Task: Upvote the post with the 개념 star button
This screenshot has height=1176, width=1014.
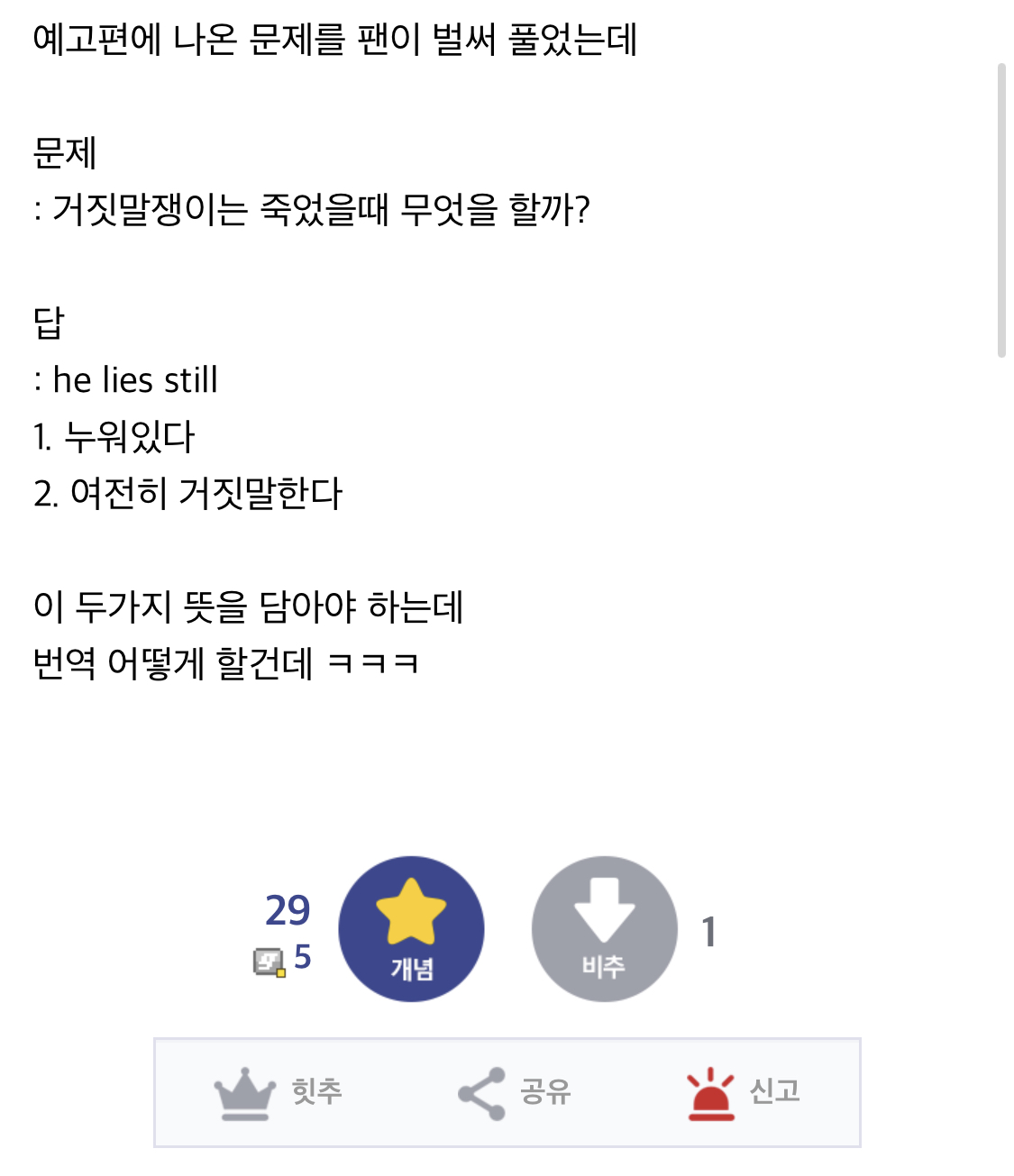Action: pyautogui.click(x=411, y=928)
